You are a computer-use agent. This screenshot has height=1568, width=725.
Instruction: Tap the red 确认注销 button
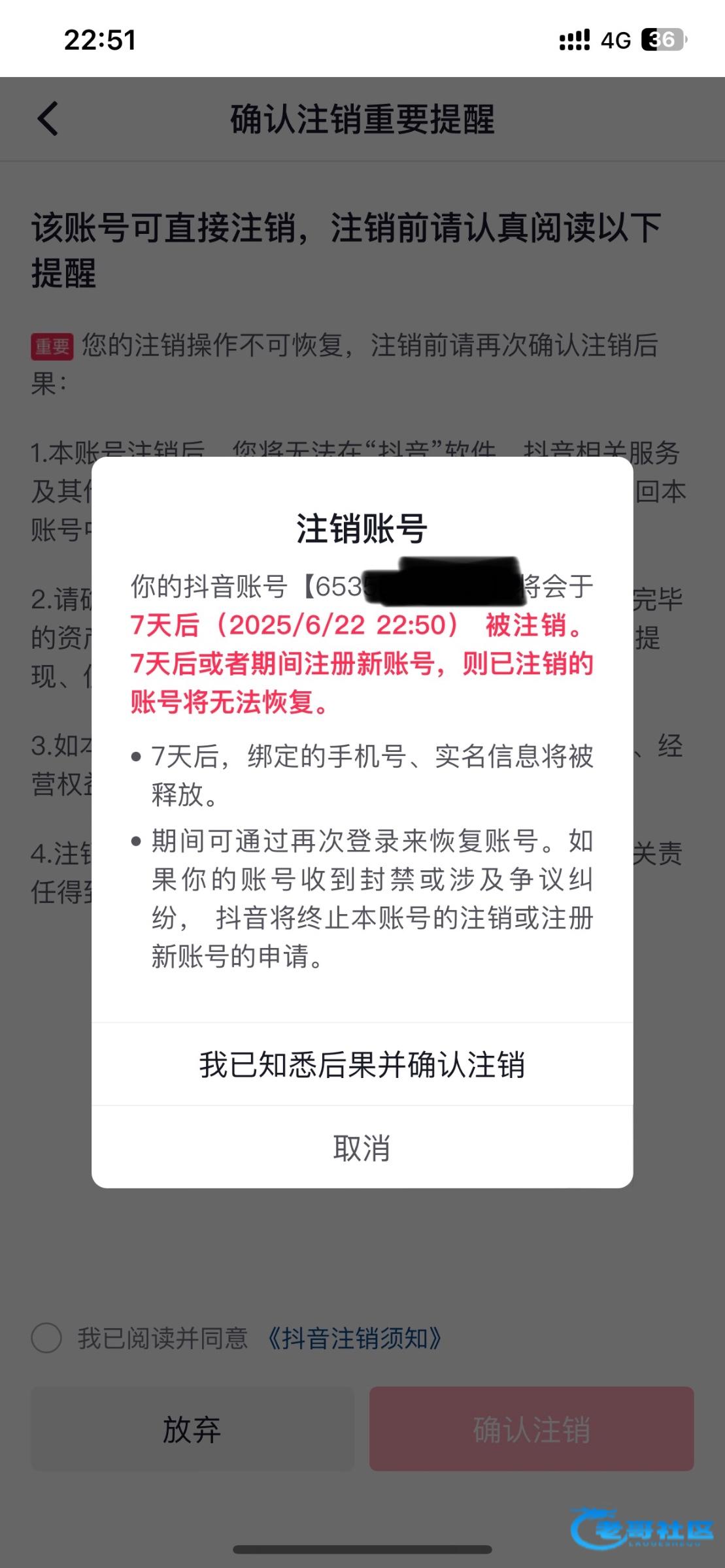531,1429
